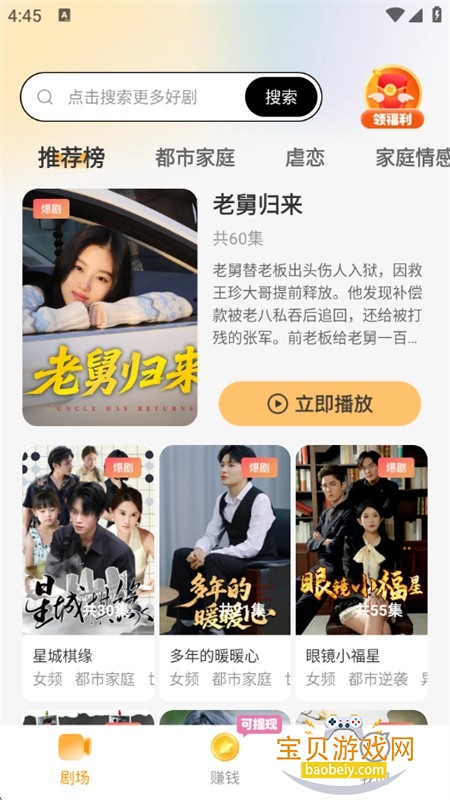Switch to the 都市家庭 tab
Viewport: 450px width, 800px height.
coord(195,158)
